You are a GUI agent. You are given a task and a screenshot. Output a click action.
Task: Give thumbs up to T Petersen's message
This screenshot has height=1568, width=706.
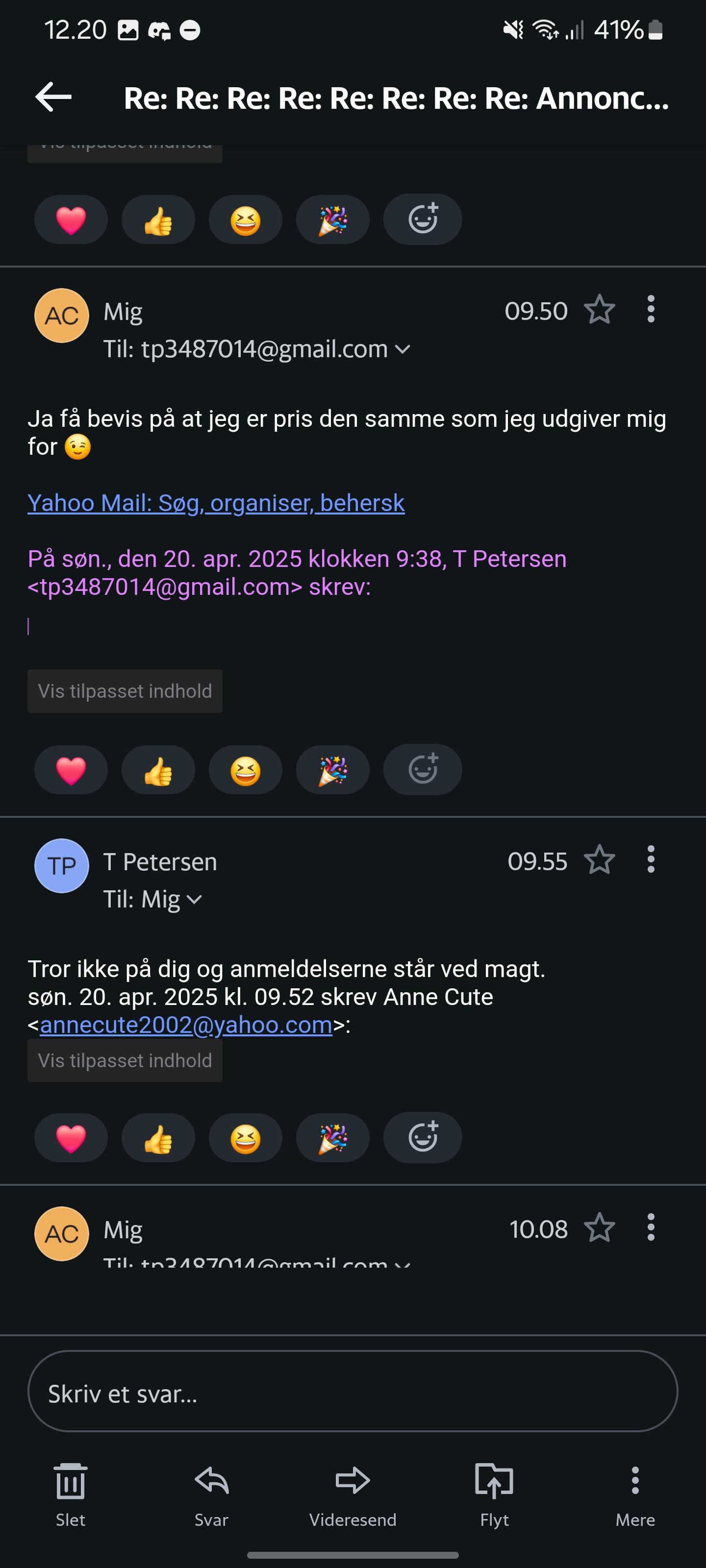[158, 1138]
